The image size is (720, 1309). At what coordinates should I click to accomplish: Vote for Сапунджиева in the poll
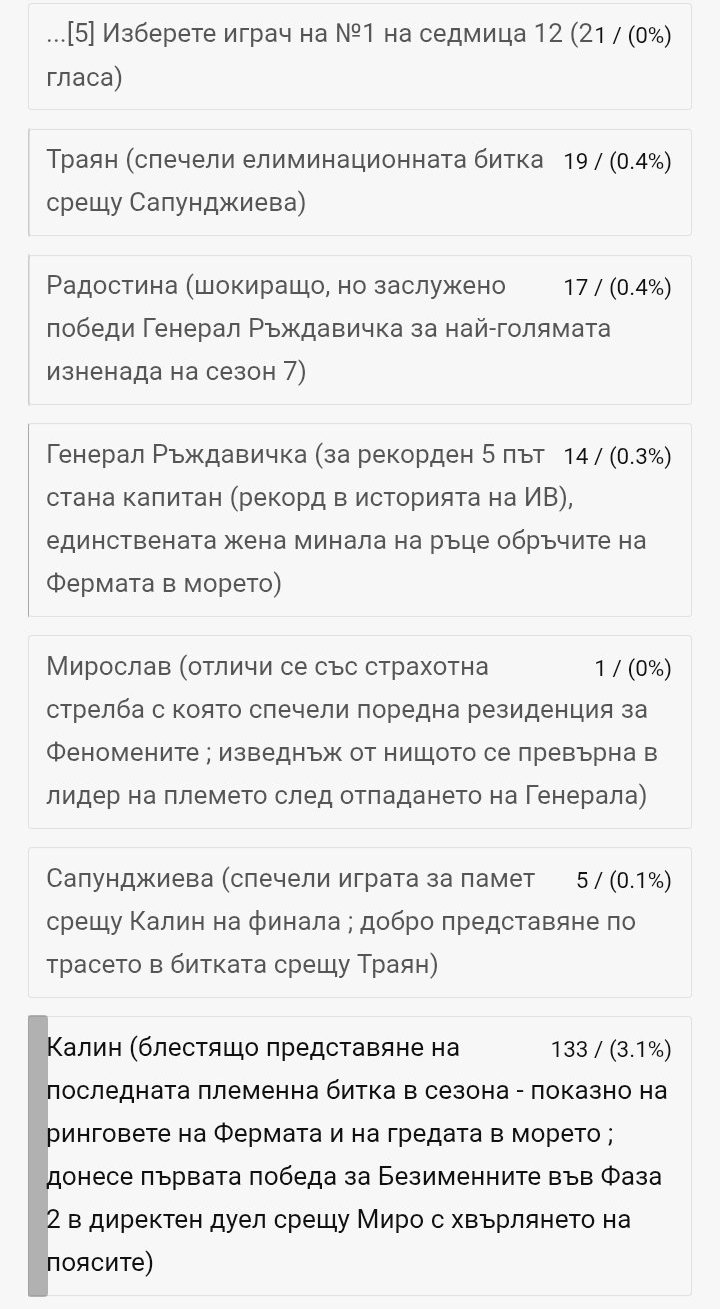tap(360, 922)
